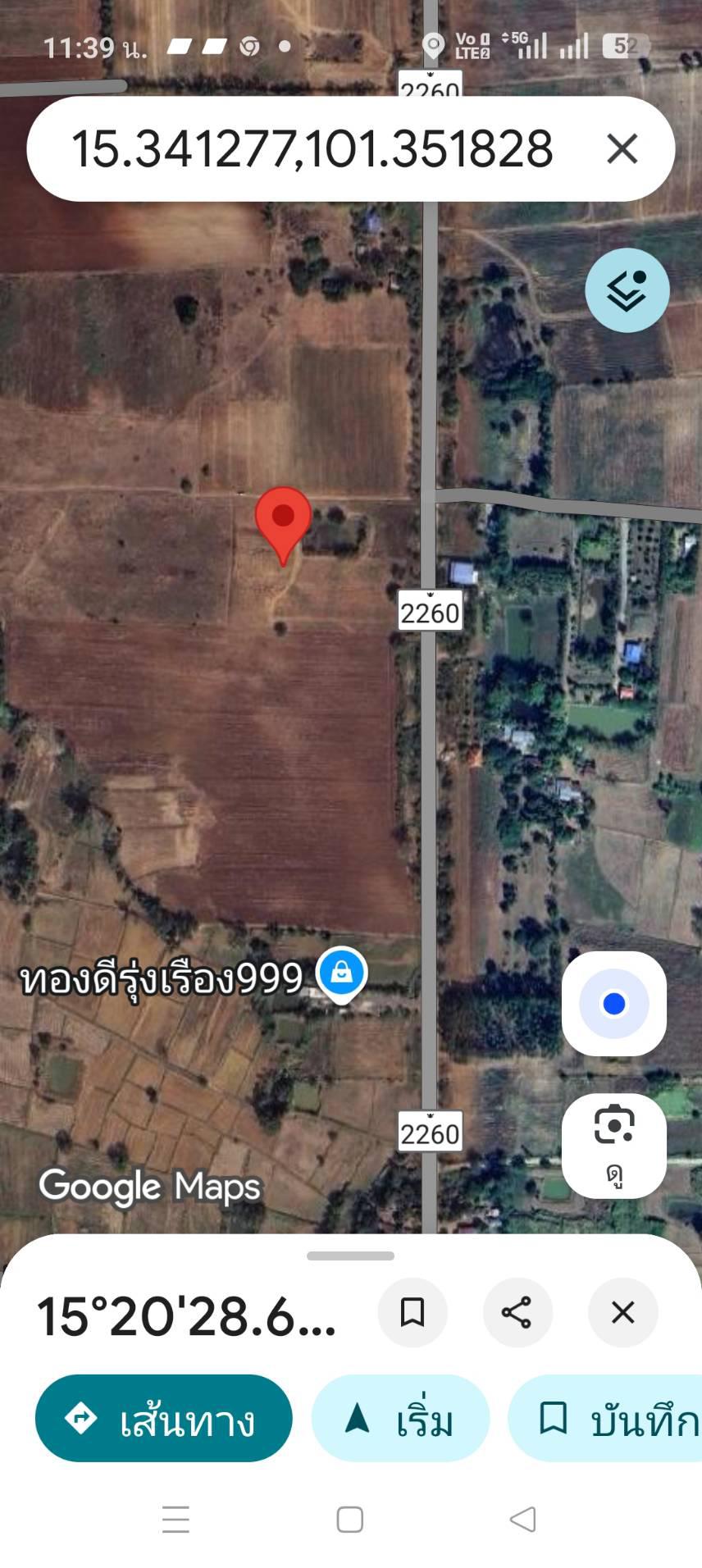702x1568 pixels.
Task: Get directions with เส้นทาง button
Action: [x=164, y=1419]
